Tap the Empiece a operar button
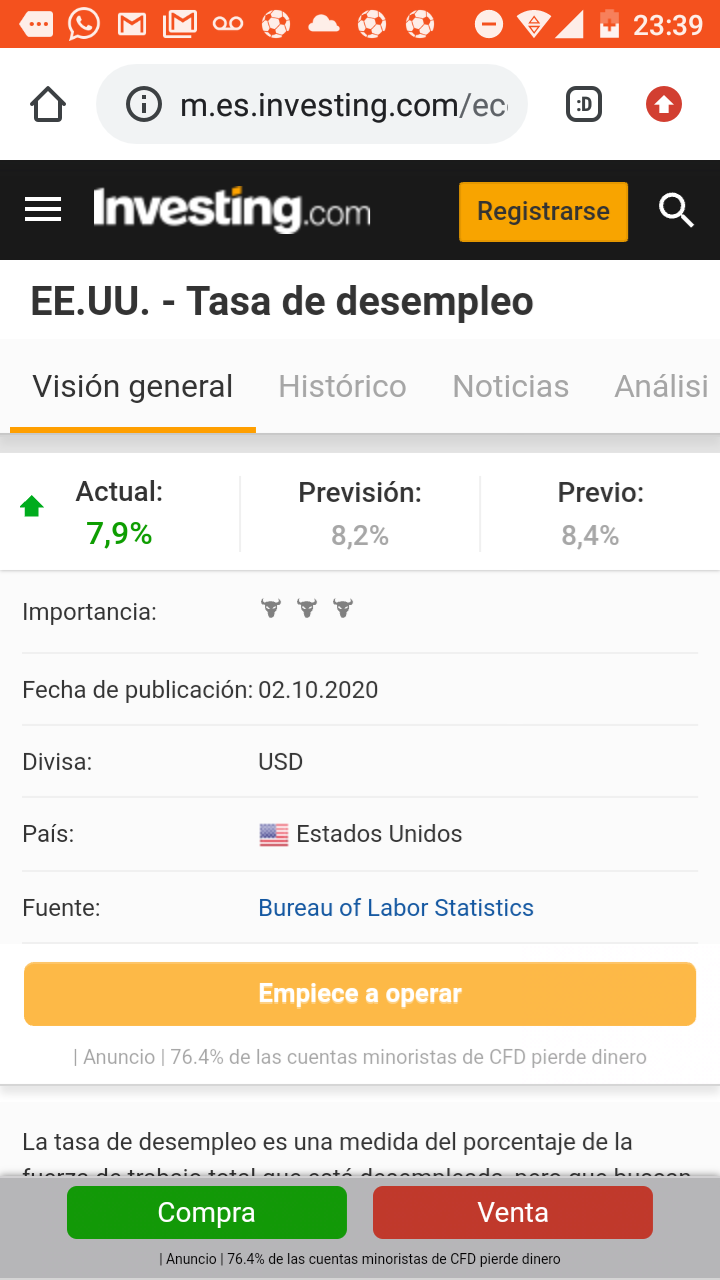The image size is (720, 1280). [x=360, y=994]
